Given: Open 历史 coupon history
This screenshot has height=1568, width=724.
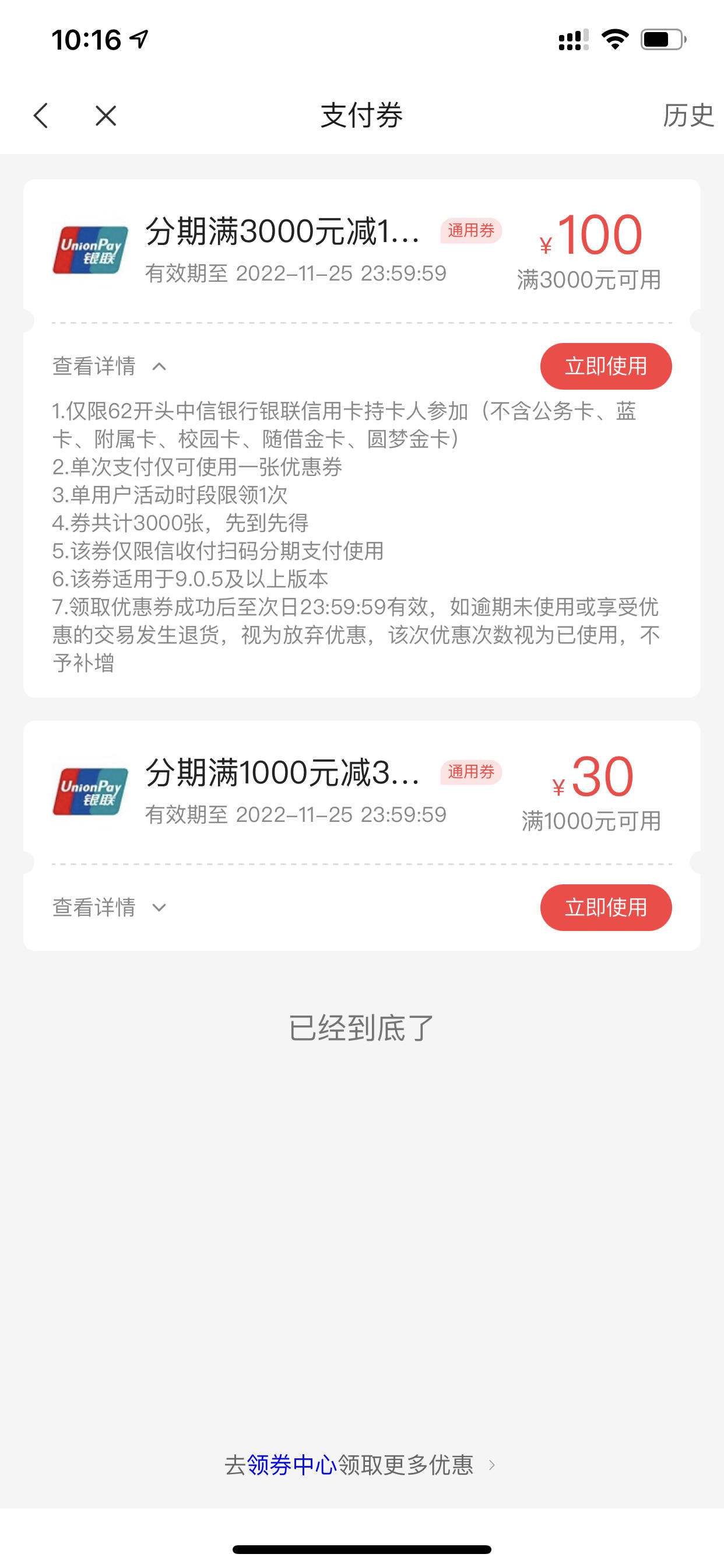Looking at the screenshot, I should 688,116.
